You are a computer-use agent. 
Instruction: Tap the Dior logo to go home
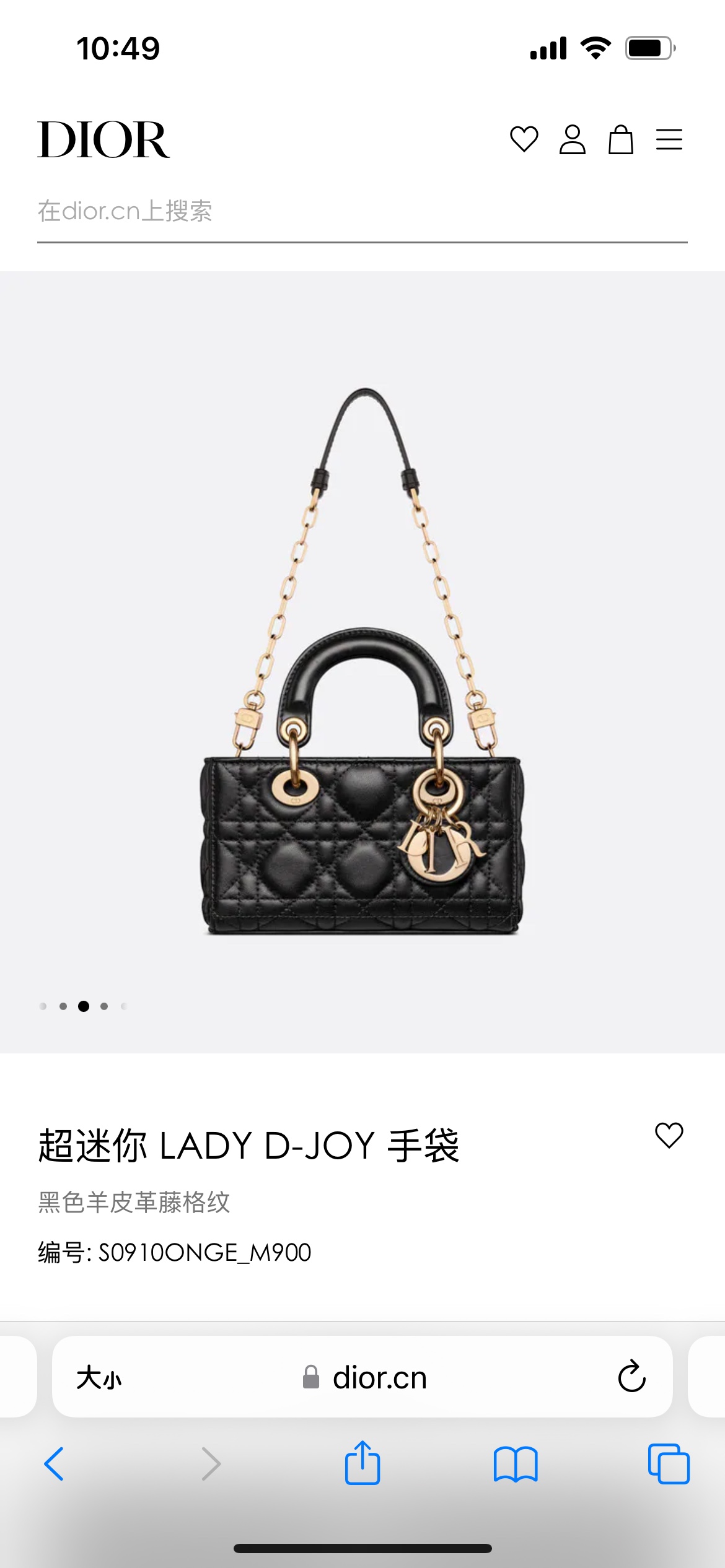coord(103,139)
